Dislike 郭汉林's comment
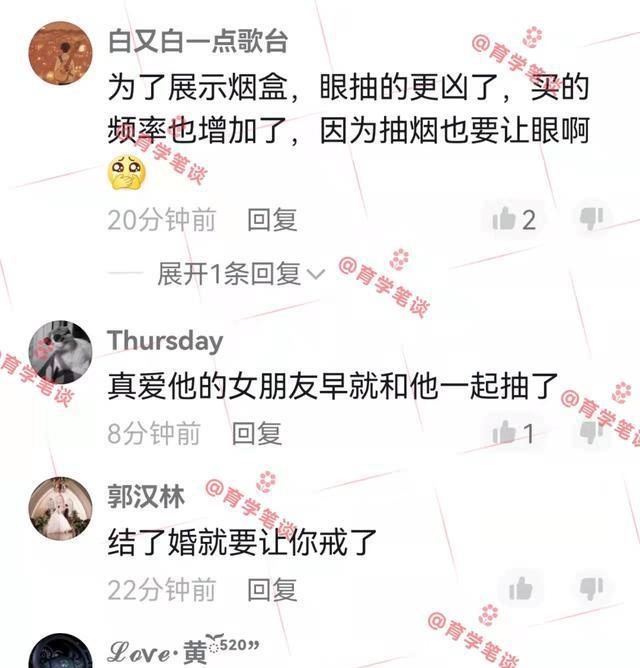The width and height of the screenshot is (640, 668). pos(592,588)
